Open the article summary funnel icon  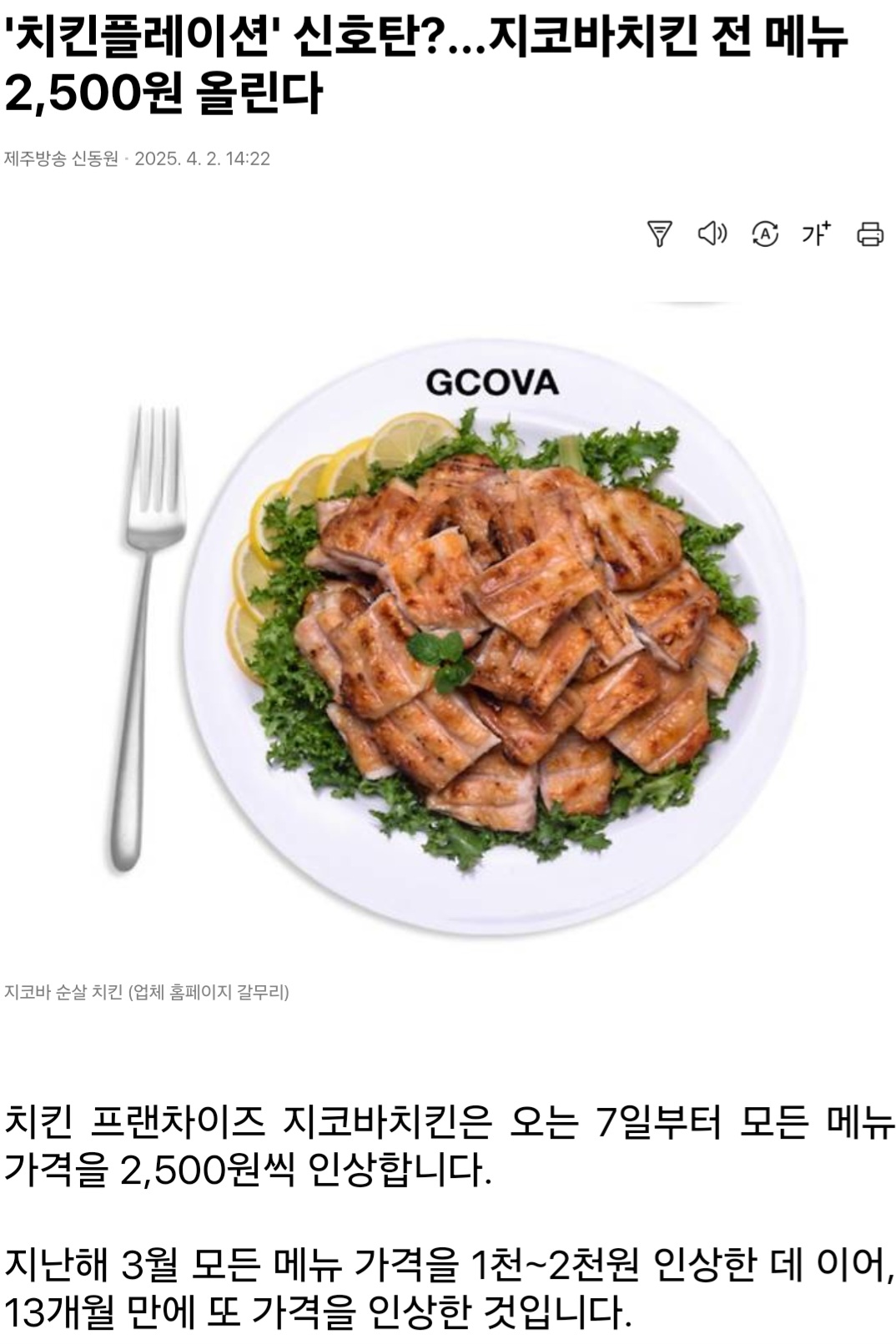tap(659, 234)
